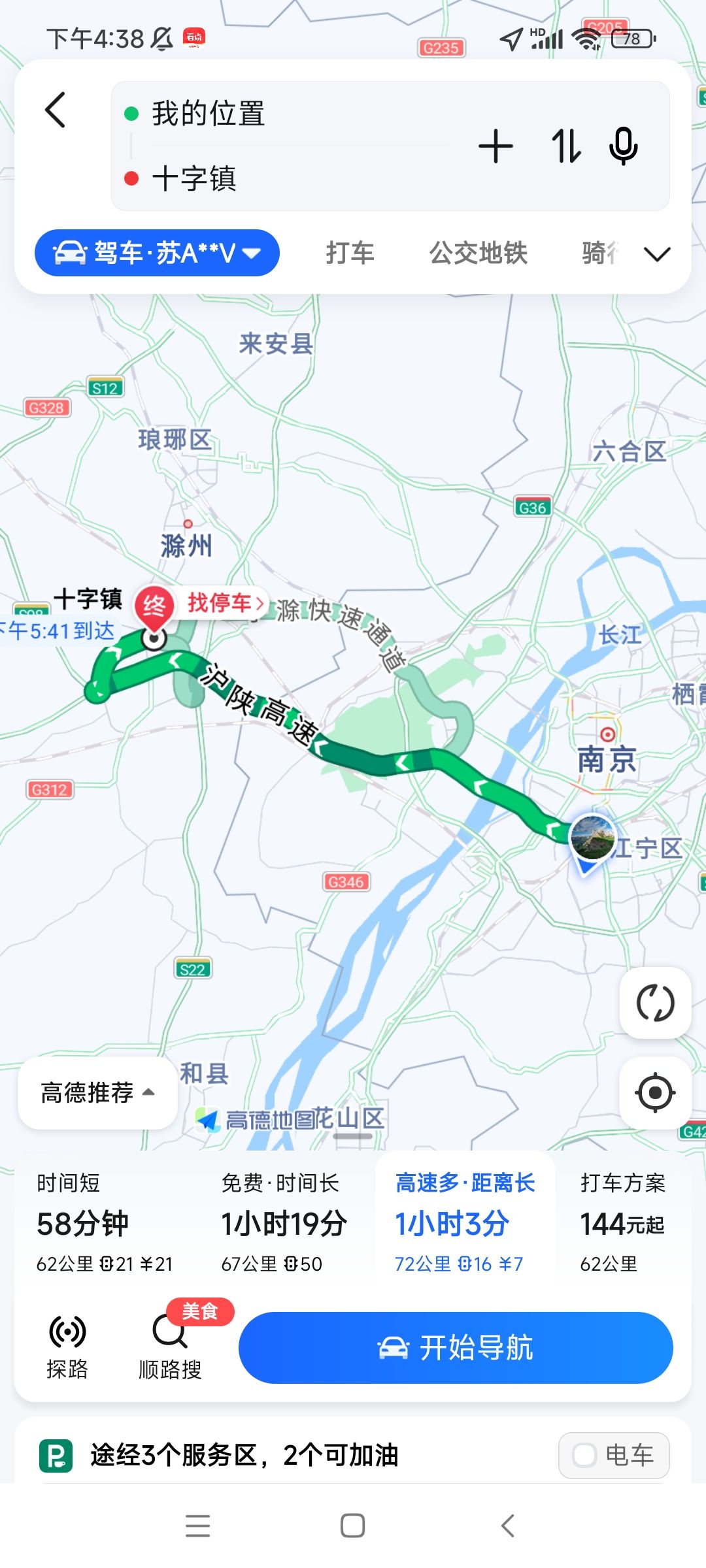Screen dimensions: 706x1568
Task: Swap start and destination
Action: [x=566, y=146]
